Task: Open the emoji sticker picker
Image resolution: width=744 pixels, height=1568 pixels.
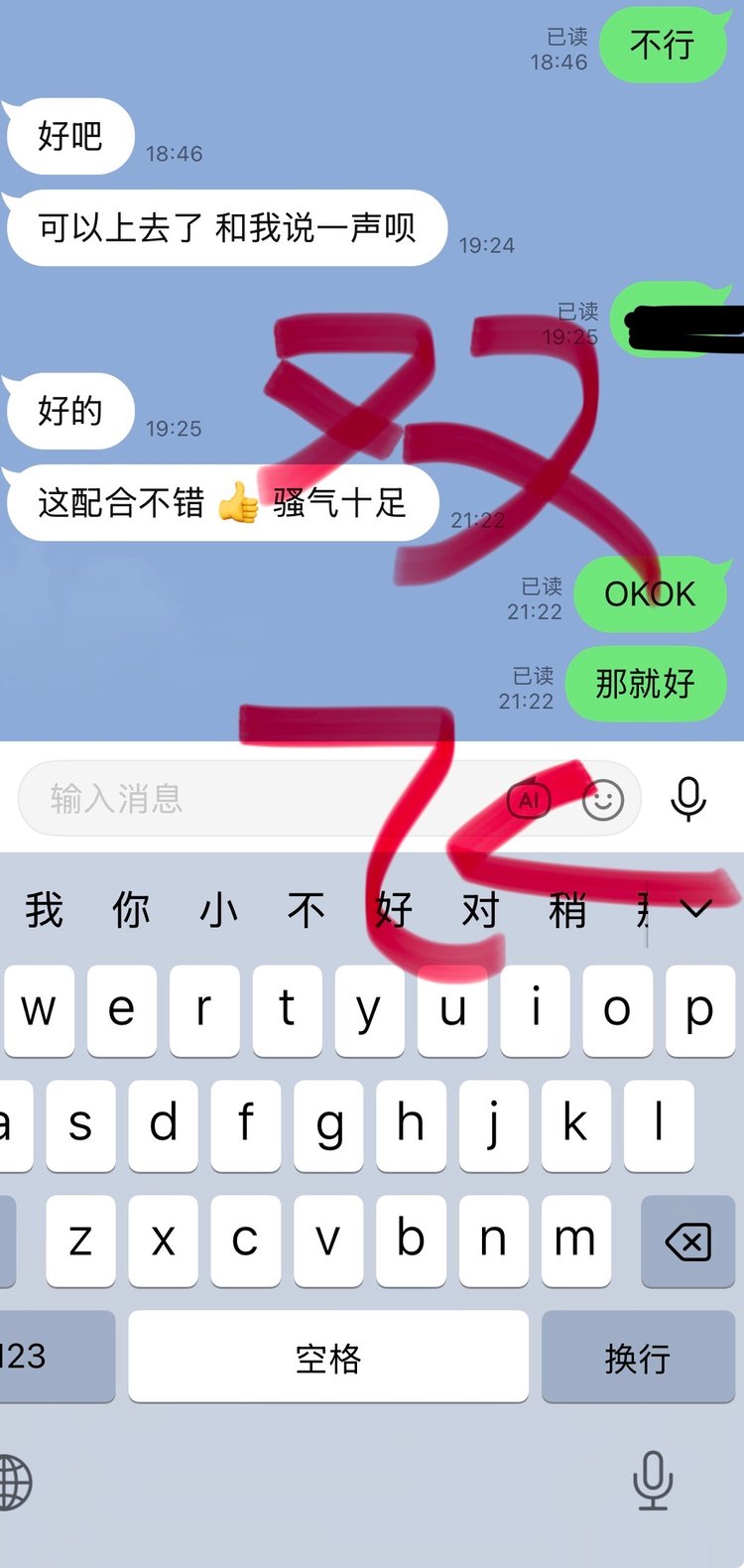Action: pyautogui.click(x=603, y=799)
